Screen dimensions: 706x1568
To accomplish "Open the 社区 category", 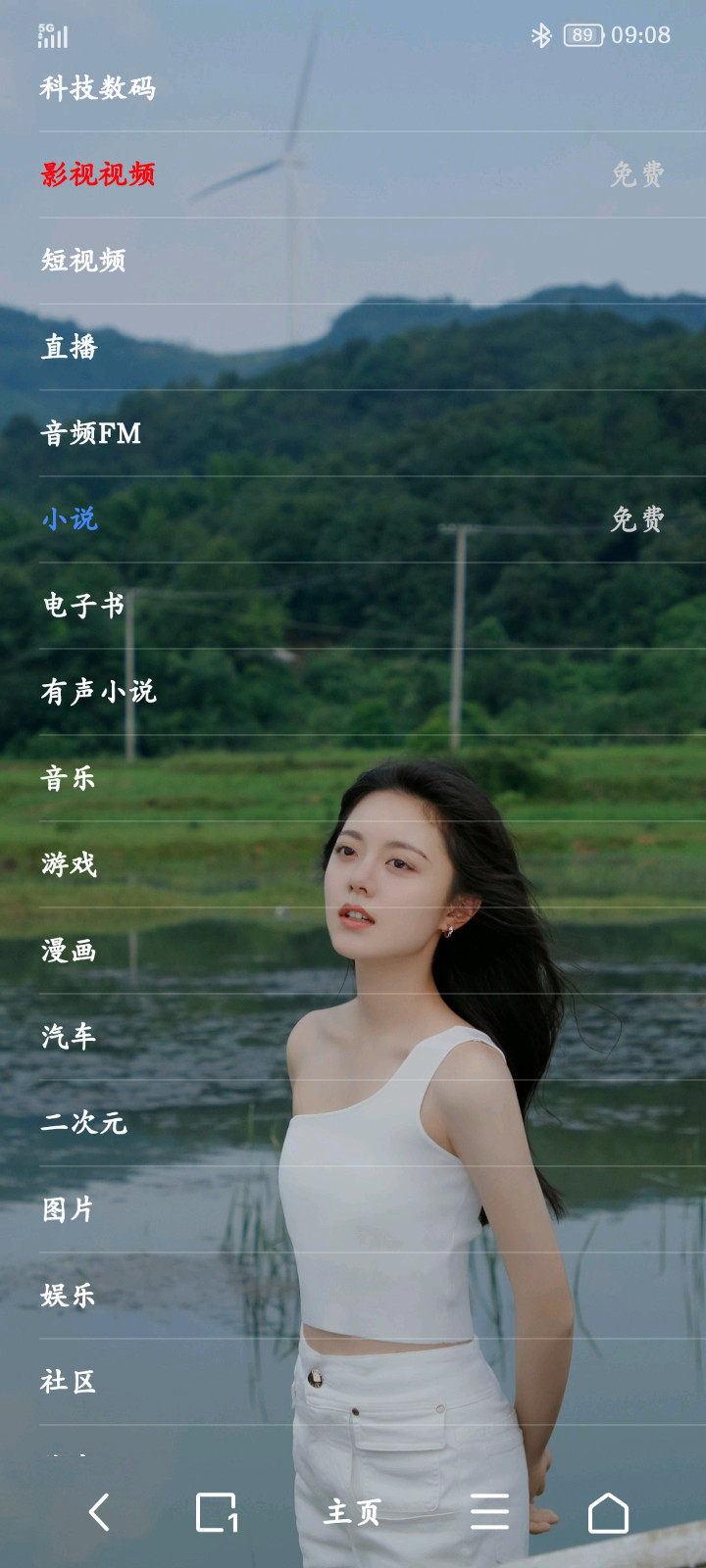I will 69,1382.
